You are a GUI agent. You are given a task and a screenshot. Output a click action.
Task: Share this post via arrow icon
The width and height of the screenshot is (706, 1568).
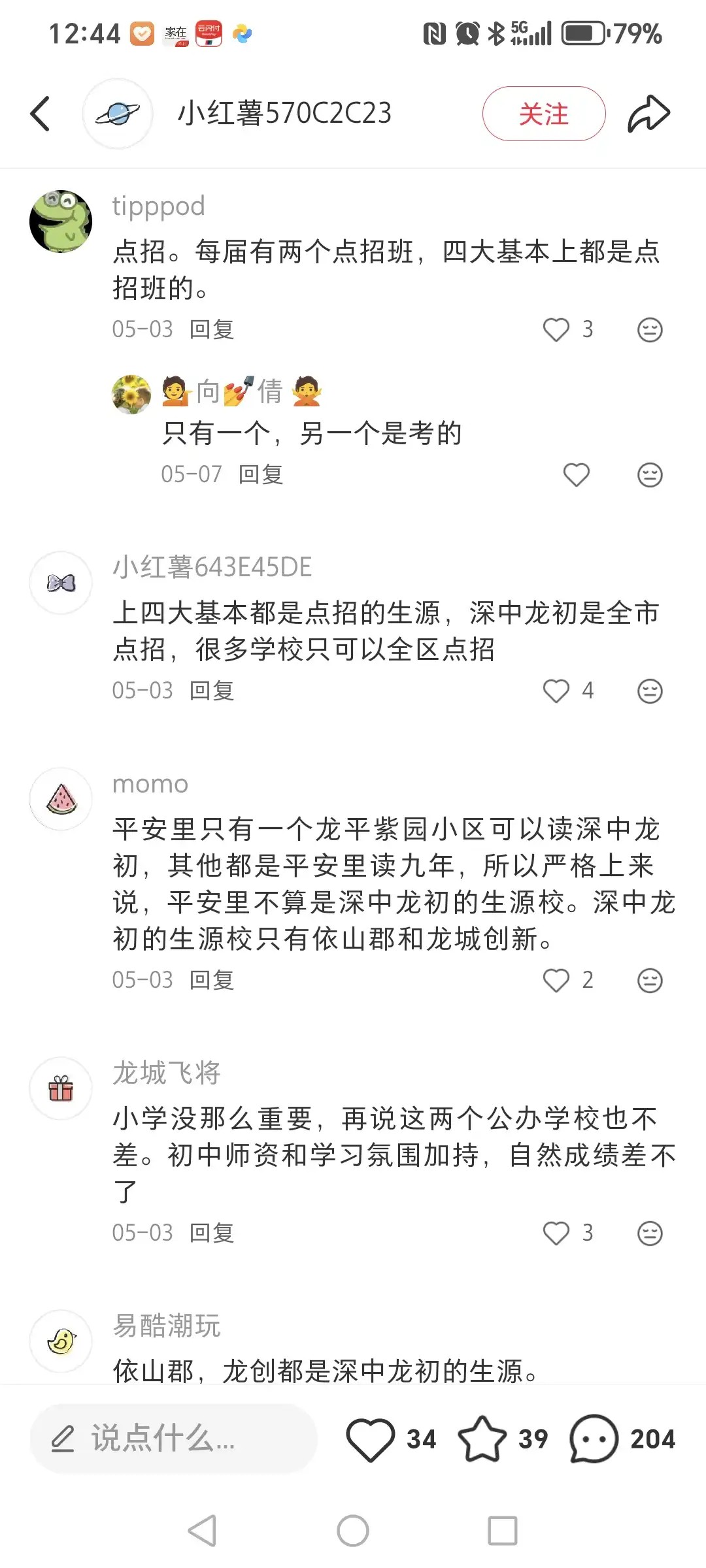point(648,114)
